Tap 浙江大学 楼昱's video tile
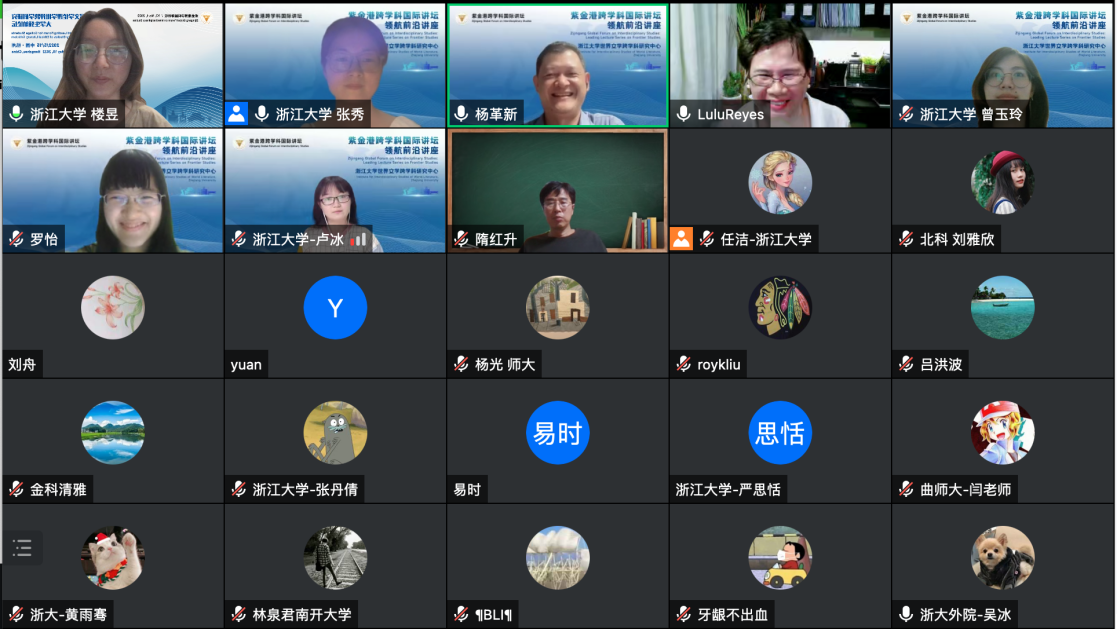1117x629 pixels. (x=112, y=65)
